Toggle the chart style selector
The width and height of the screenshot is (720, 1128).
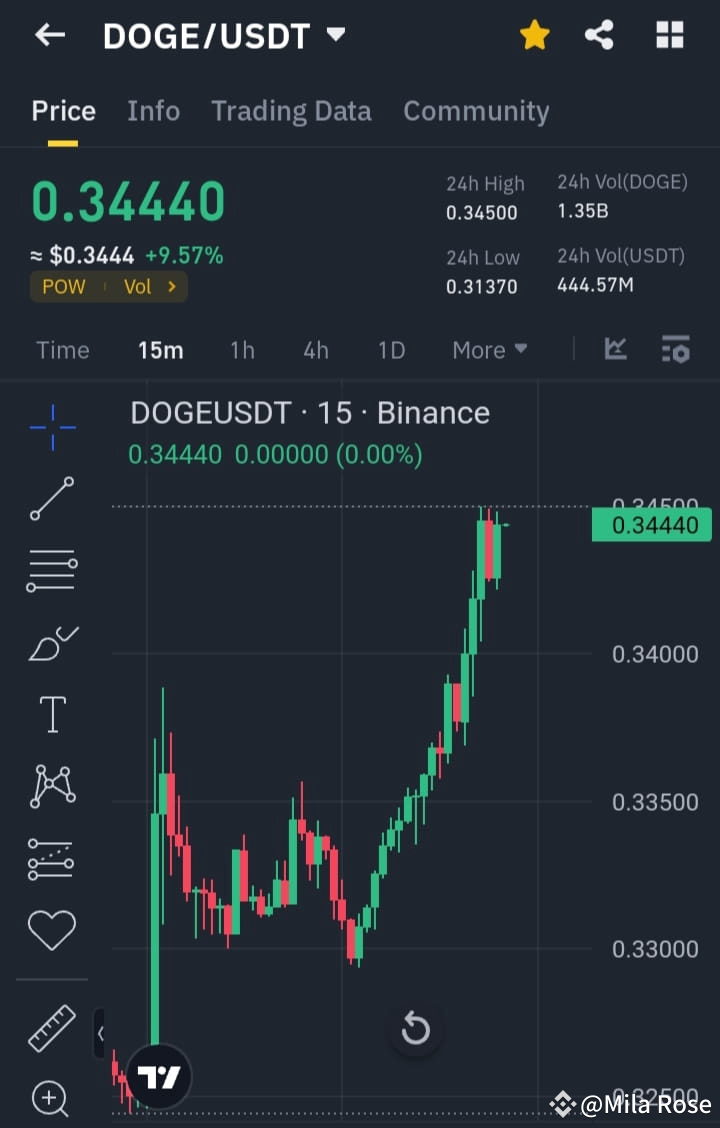pos(616,350)
